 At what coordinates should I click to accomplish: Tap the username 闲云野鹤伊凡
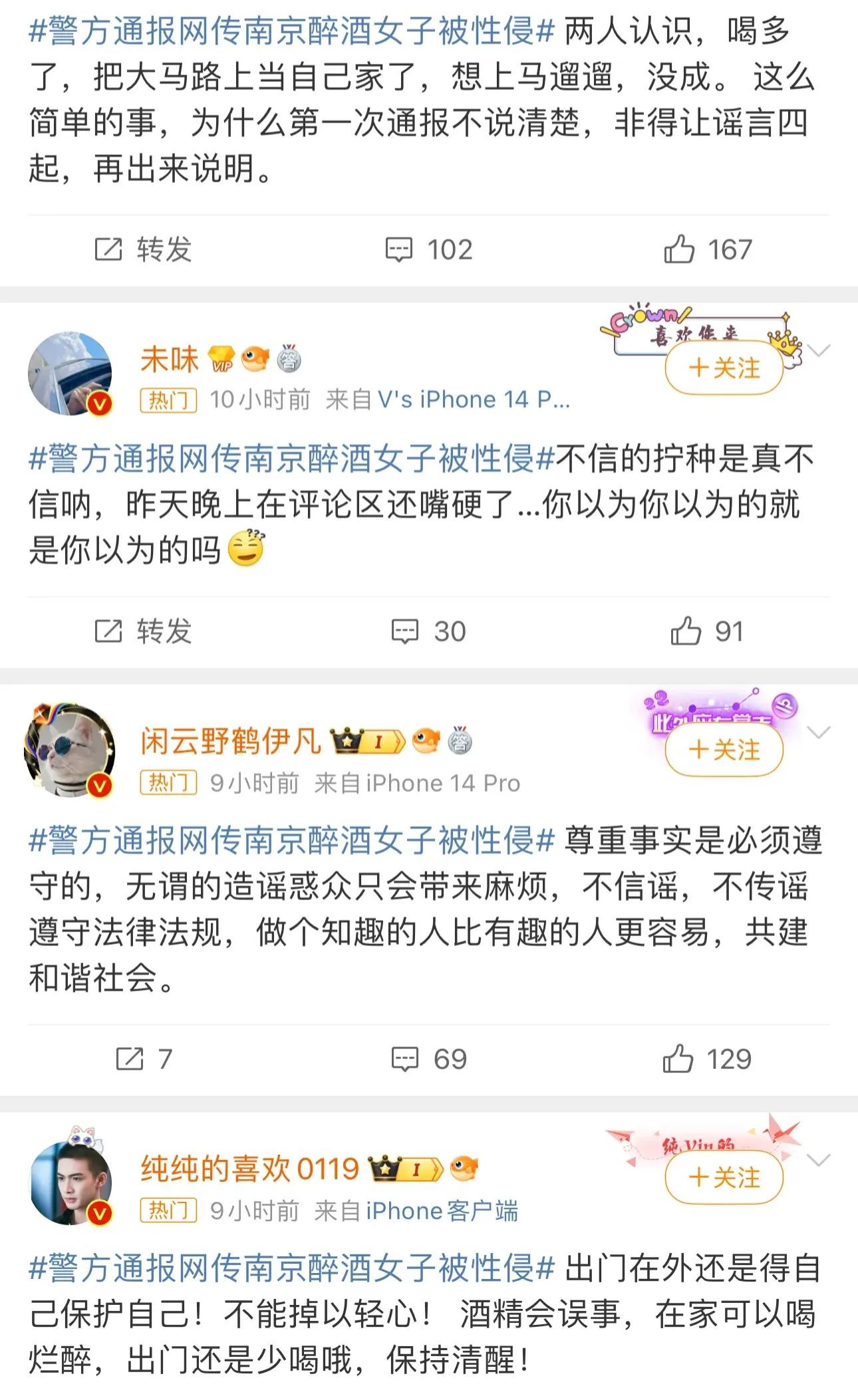tap(230, 741)
